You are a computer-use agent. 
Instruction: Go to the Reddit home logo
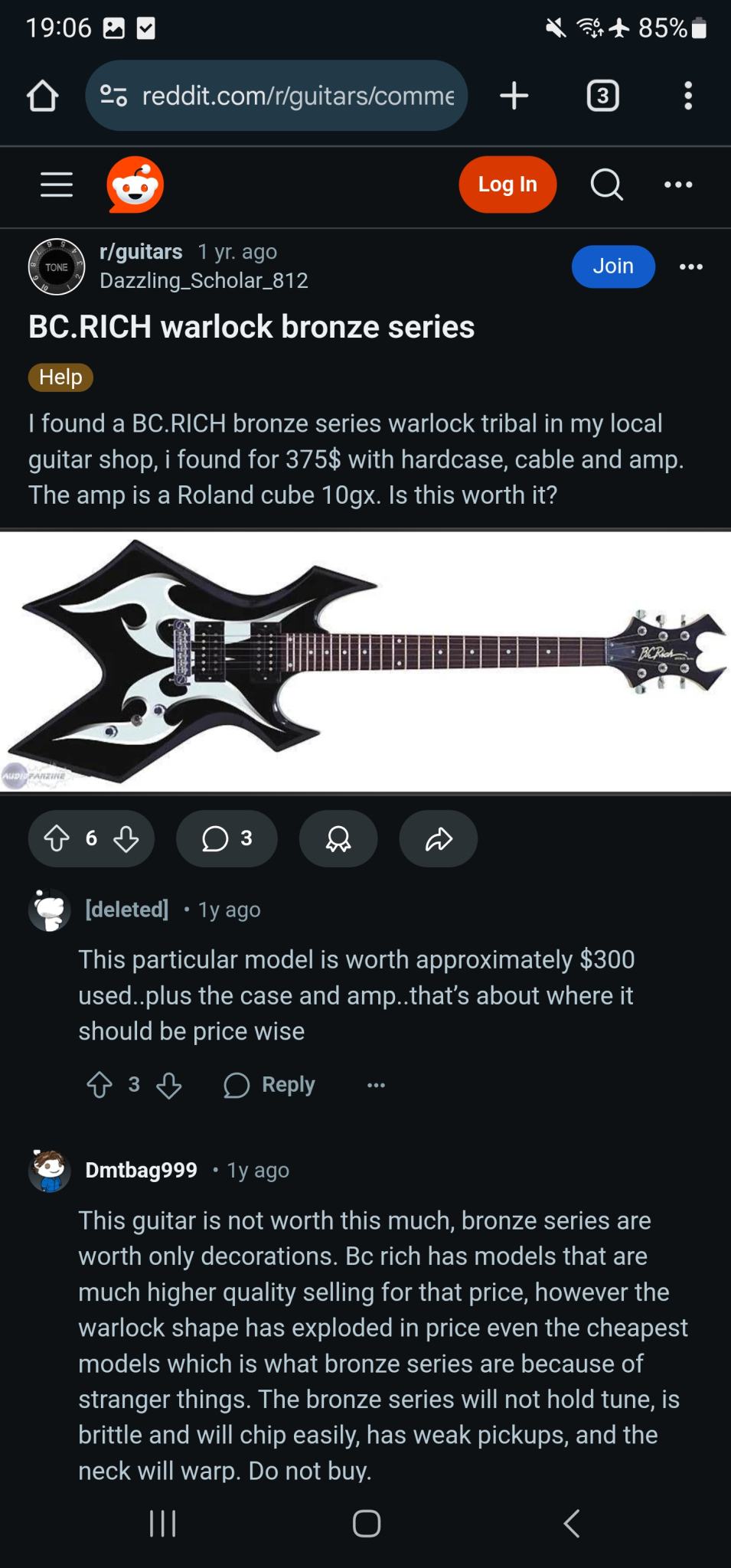(x=135, y=185)
